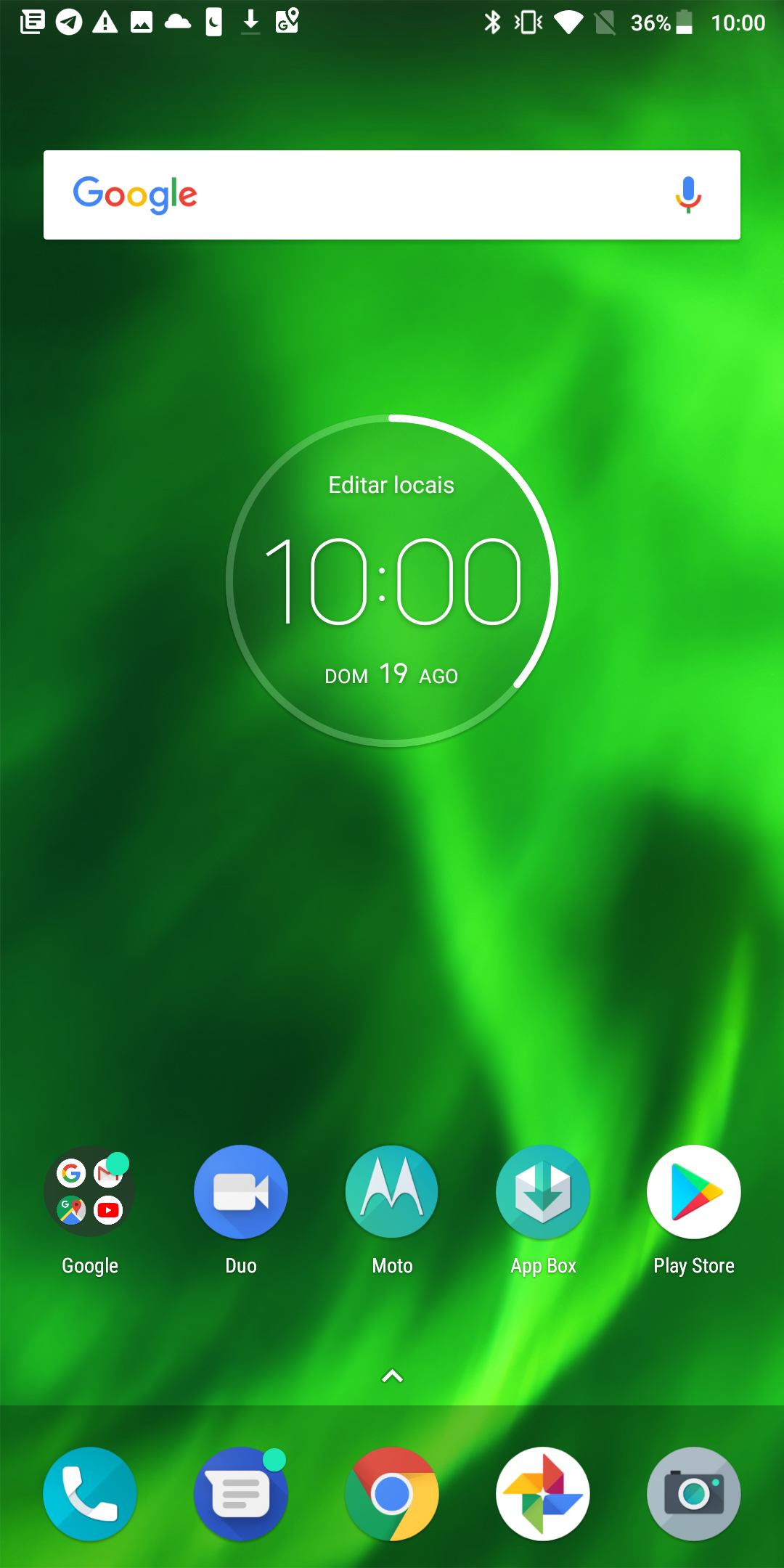
Task: Start voice search with the microphone
Action: point(687,195)
